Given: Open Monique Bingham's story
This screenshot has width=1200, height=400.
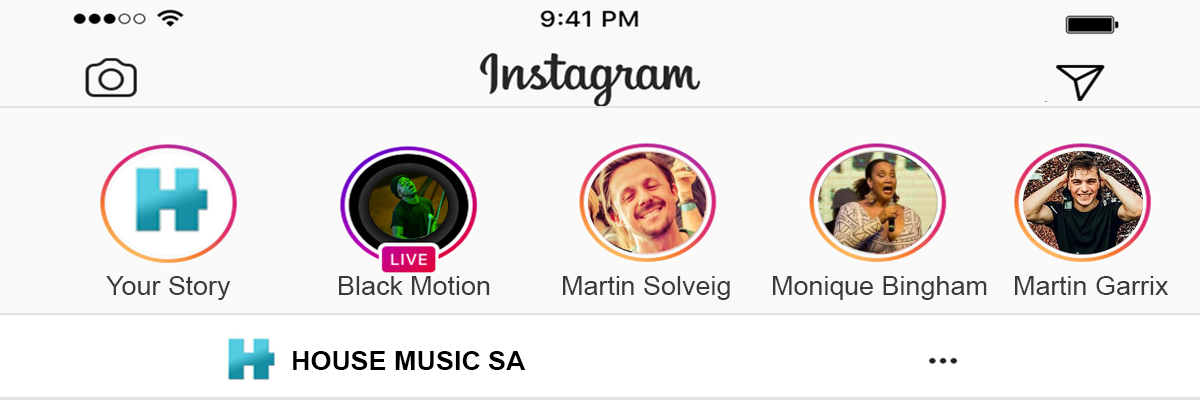Looking at the screenshot, I should [x=877, y=211].
